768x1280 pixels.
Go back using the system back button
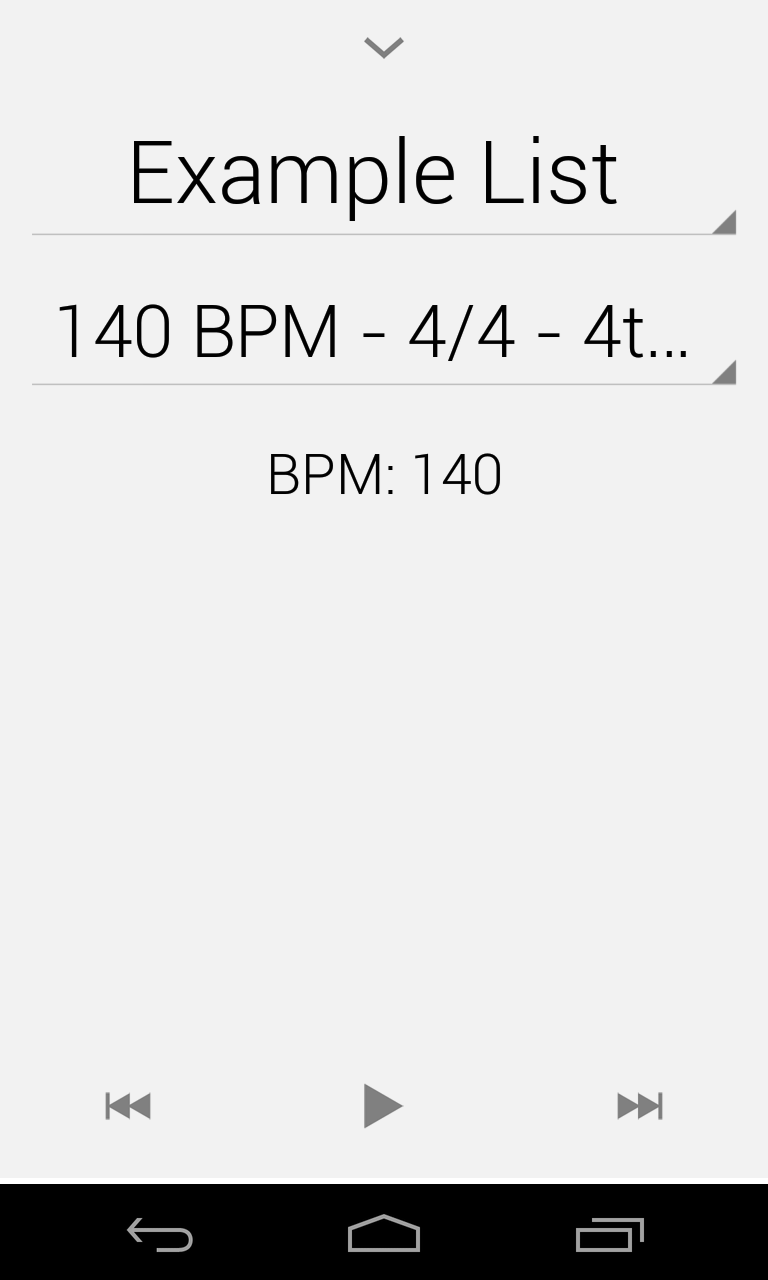pyautogui.click(x=160, y=1235)
